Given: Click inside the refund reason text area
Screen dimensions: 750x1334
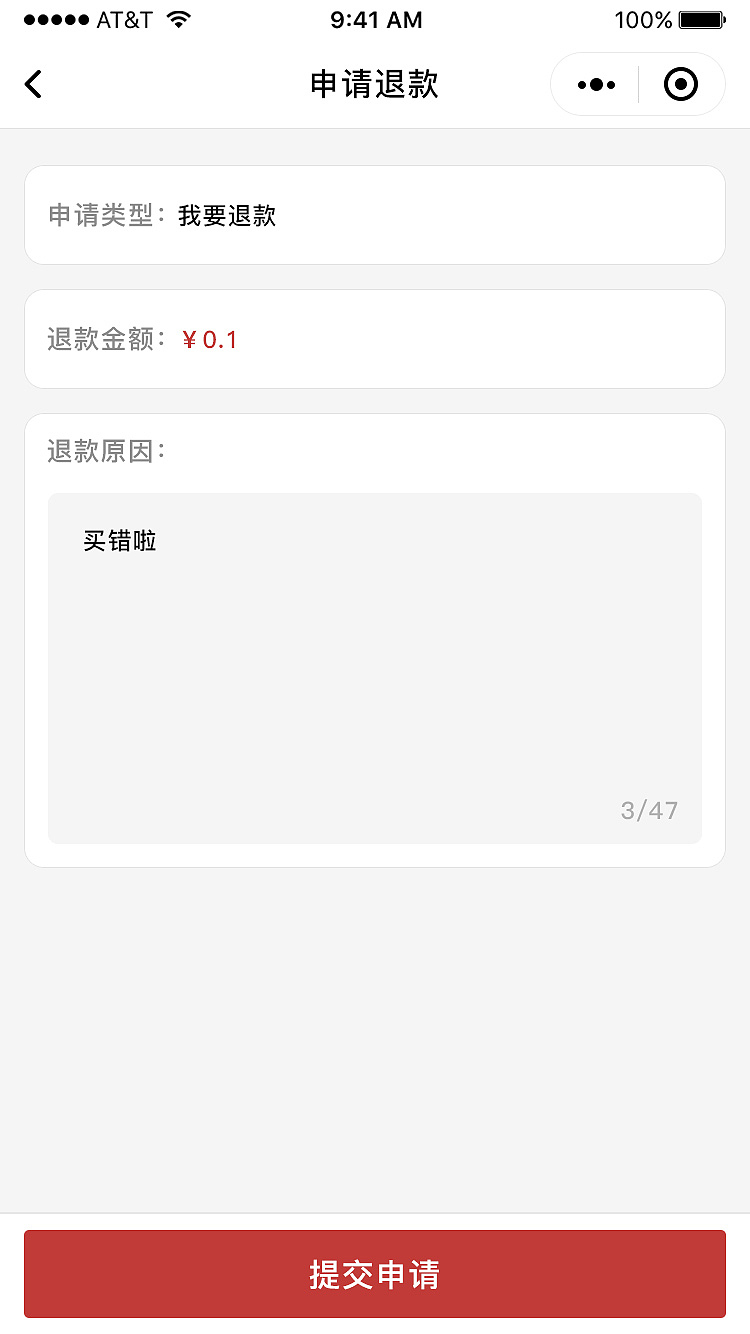Looking at the screenshot, I should coord(375,665).
